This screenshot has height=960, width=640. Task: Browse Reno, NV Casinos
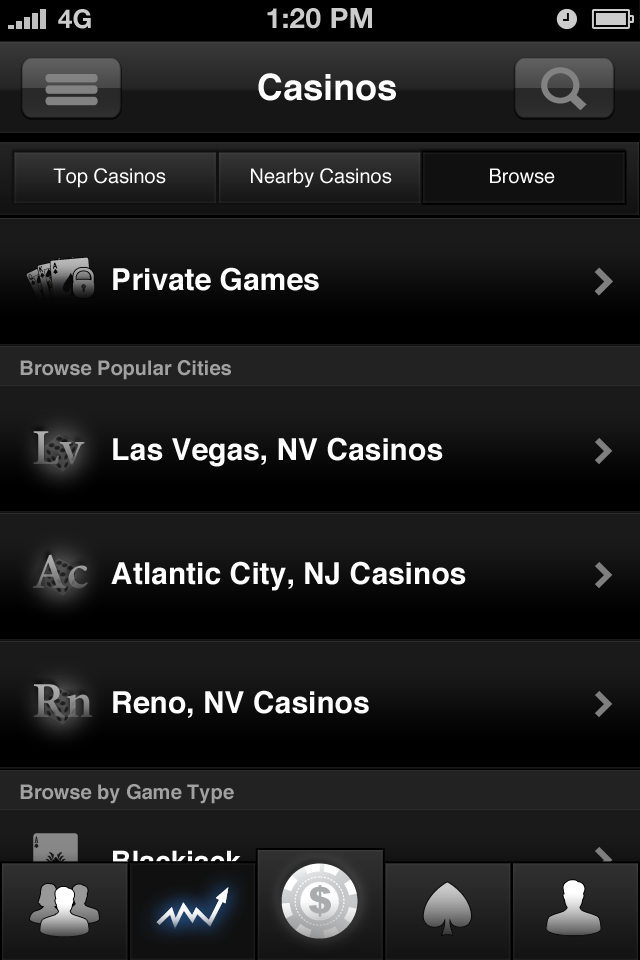(x=320, y=703)
